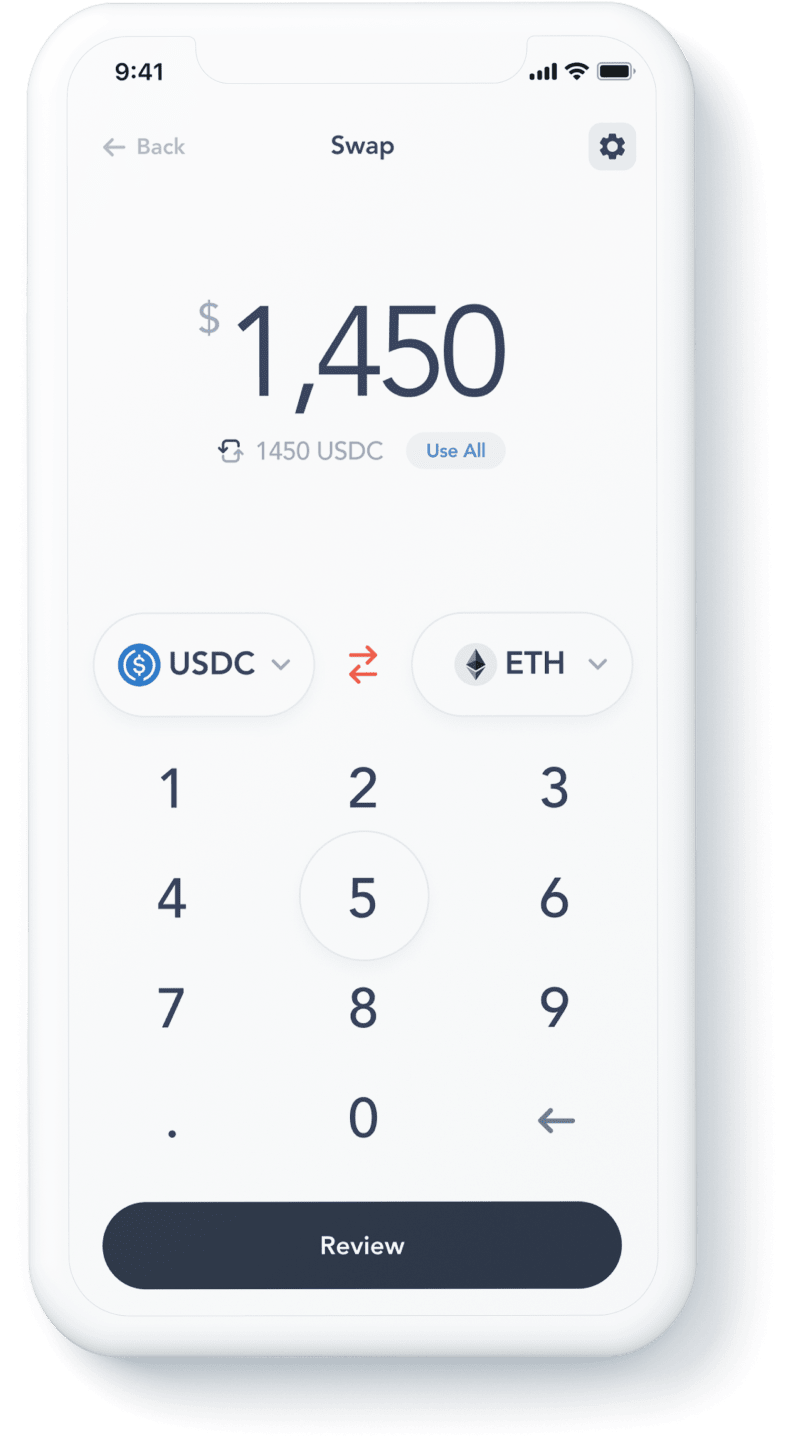Open the ETH destination token dropdown

[522, 664]
